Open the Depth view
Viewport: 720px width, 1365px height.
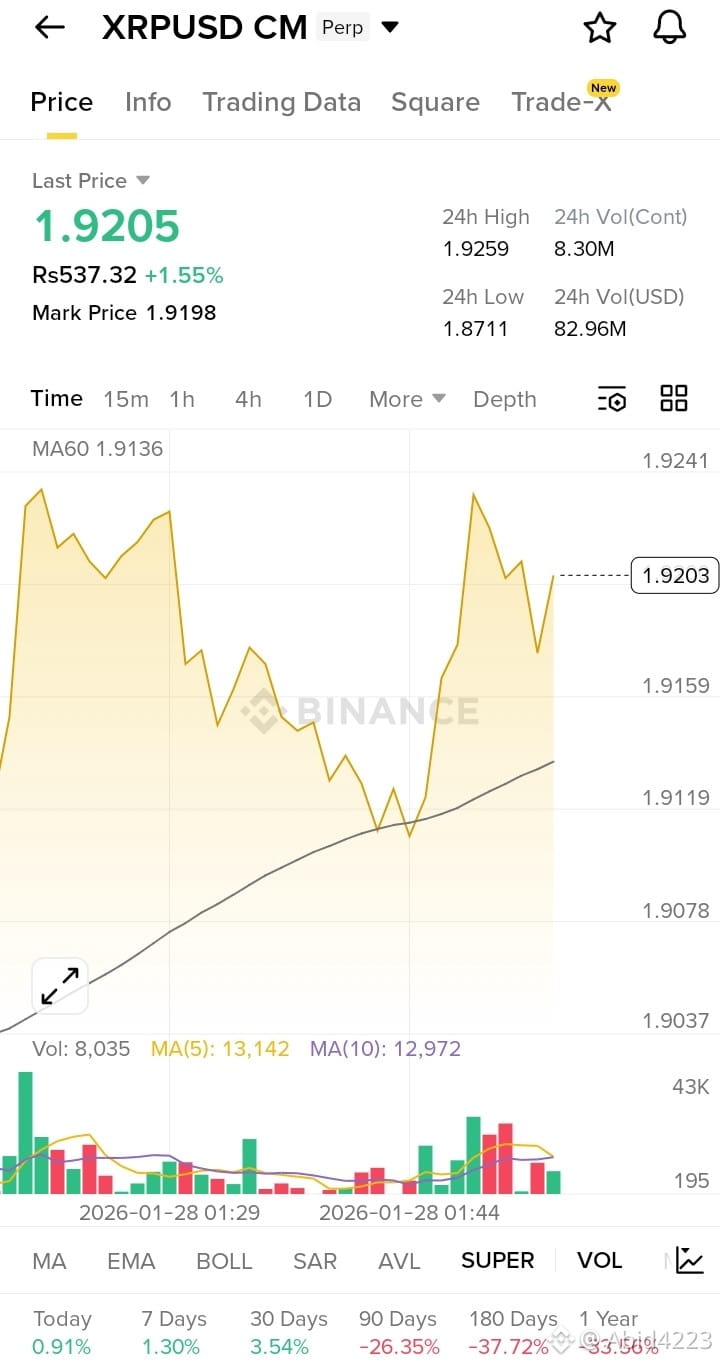[x=504, y=398]
